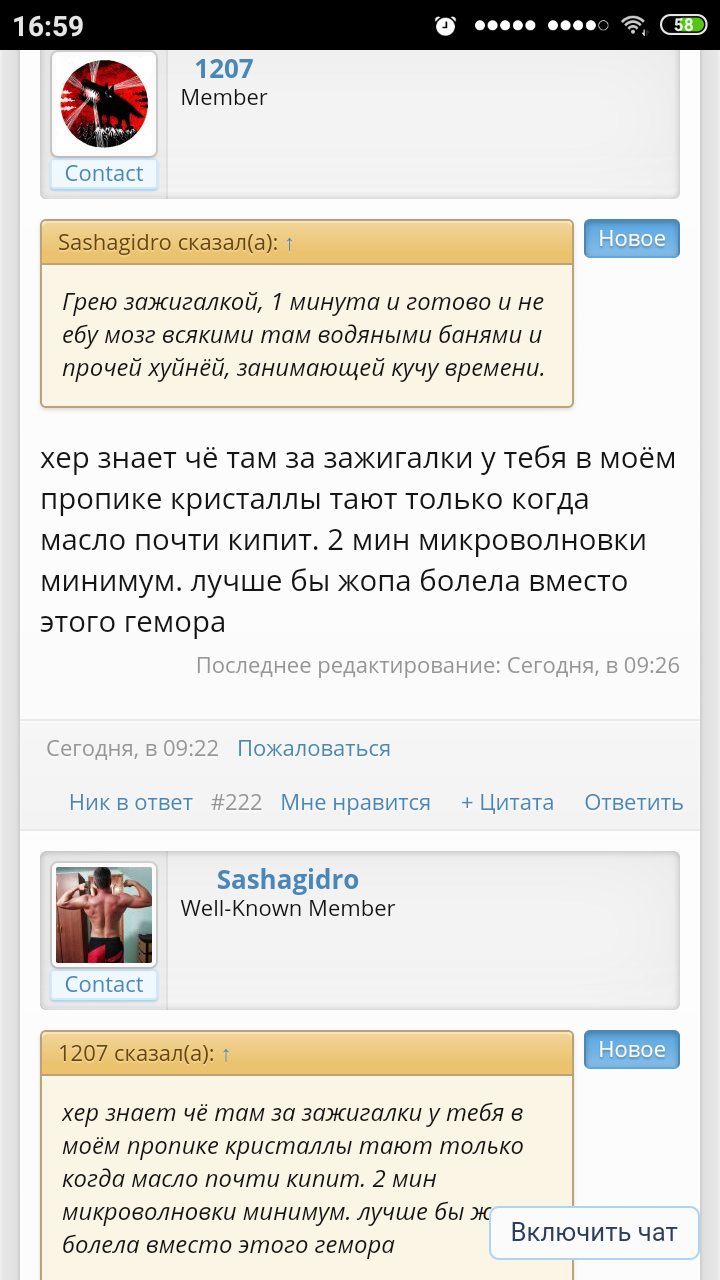
Task: Open Contact options under user 1207
Action: point(103,173)
